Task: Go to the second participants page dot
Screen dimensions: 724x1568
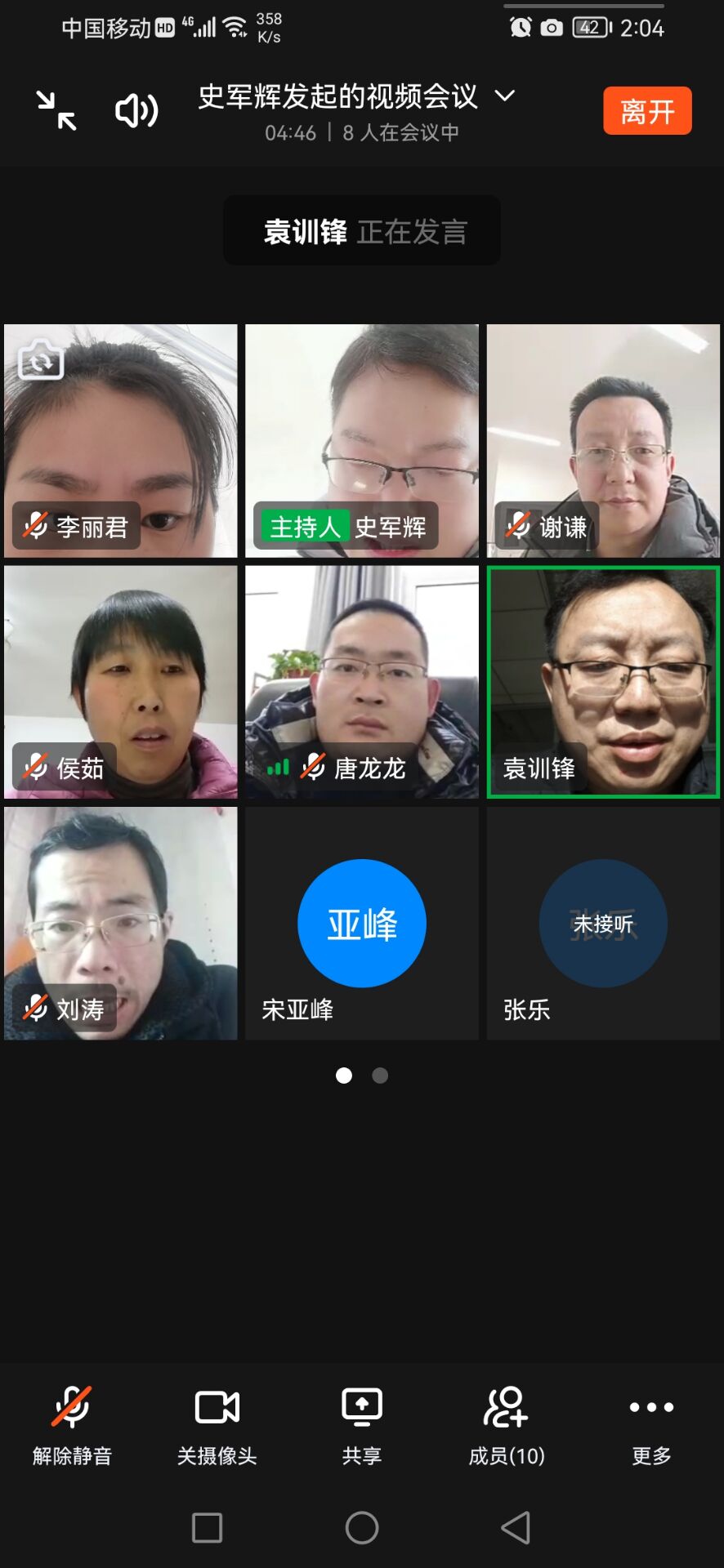Action: point(380,1076)
